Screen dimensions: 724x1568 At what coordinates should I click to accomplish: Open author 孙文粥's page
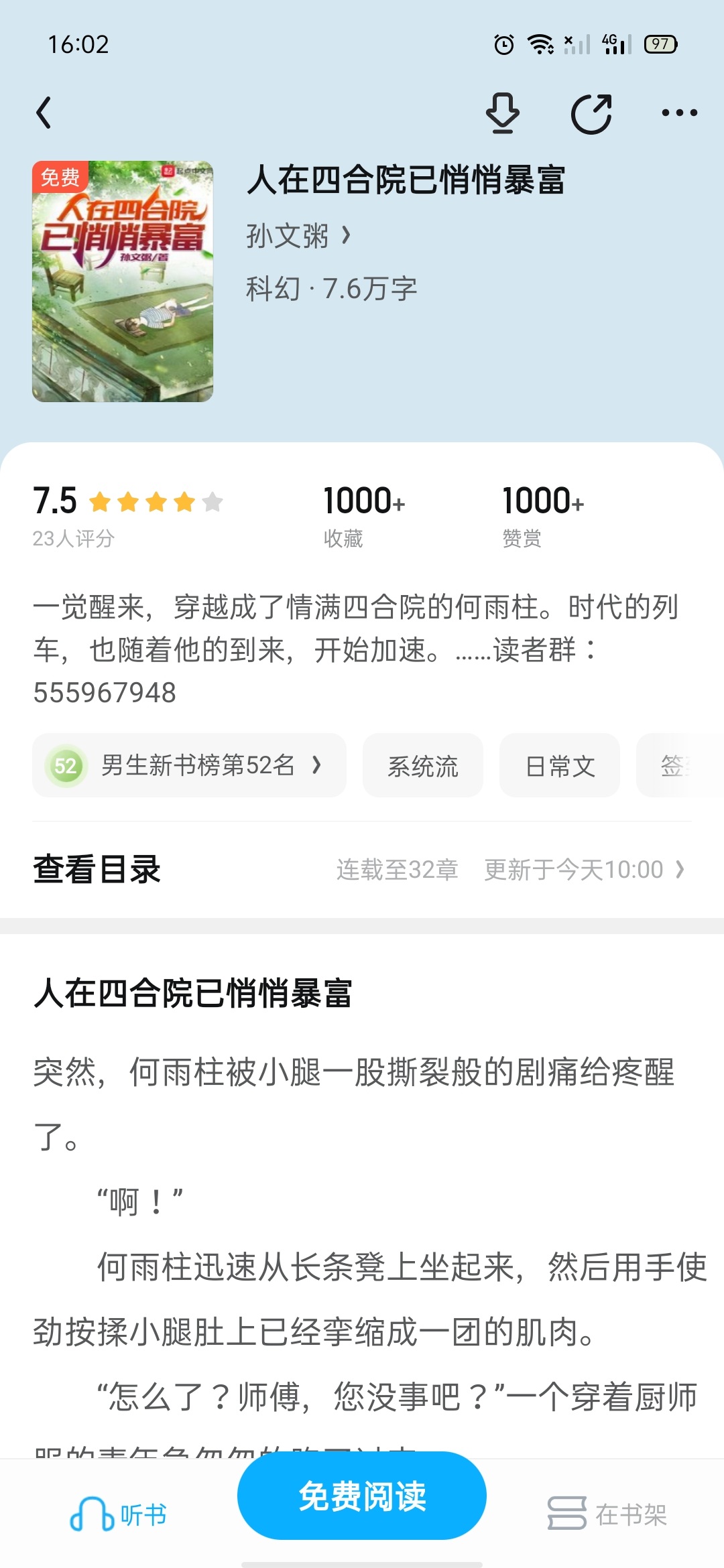pyautogui.click(x=298, y=236)
